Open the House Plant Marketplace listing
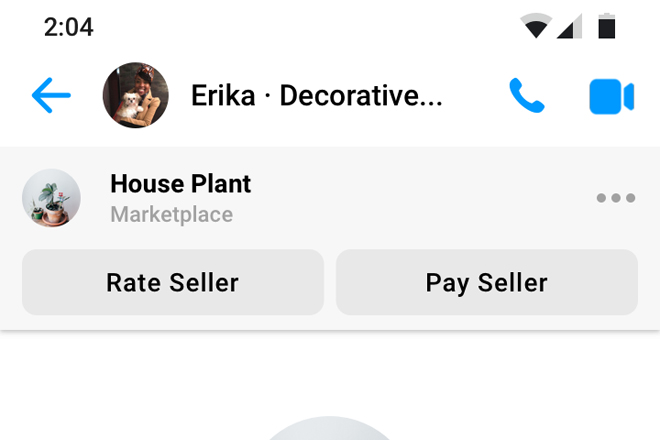The width and height of the screenshot is (660, 440). pyautogui.click(x=180, y=198)
